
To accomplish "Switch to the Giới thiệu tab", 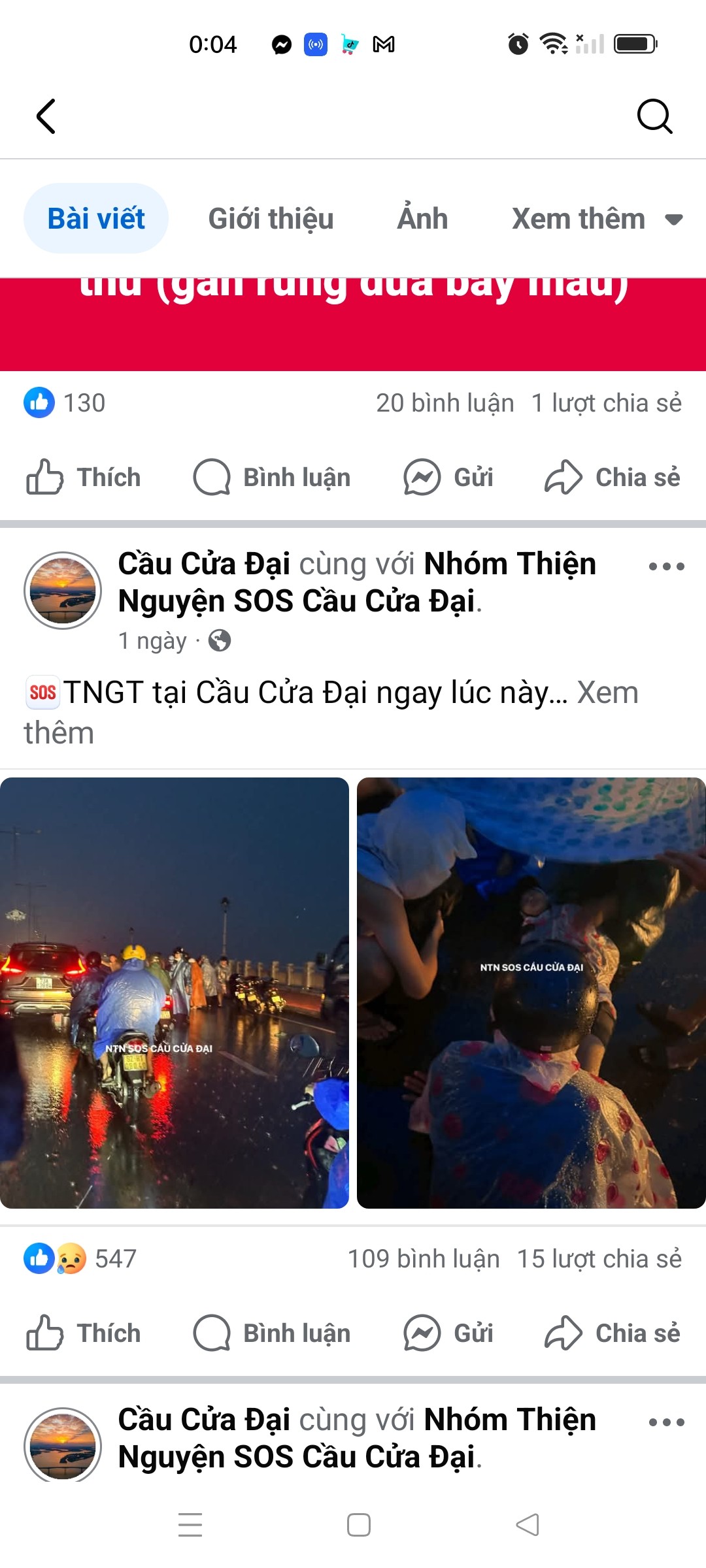I will pyautogui.click(x=271, y=219).
